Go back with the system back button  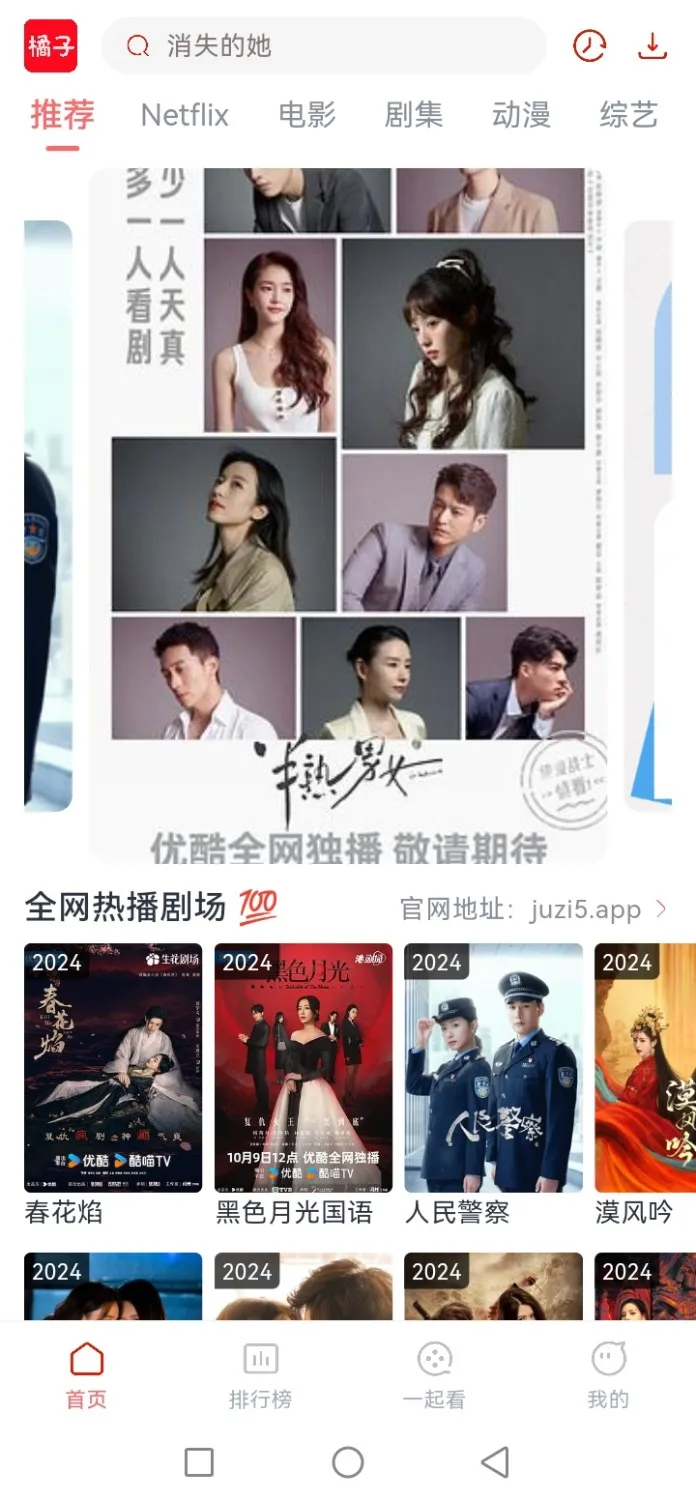pyautogui.click(x=495, y=1462)
